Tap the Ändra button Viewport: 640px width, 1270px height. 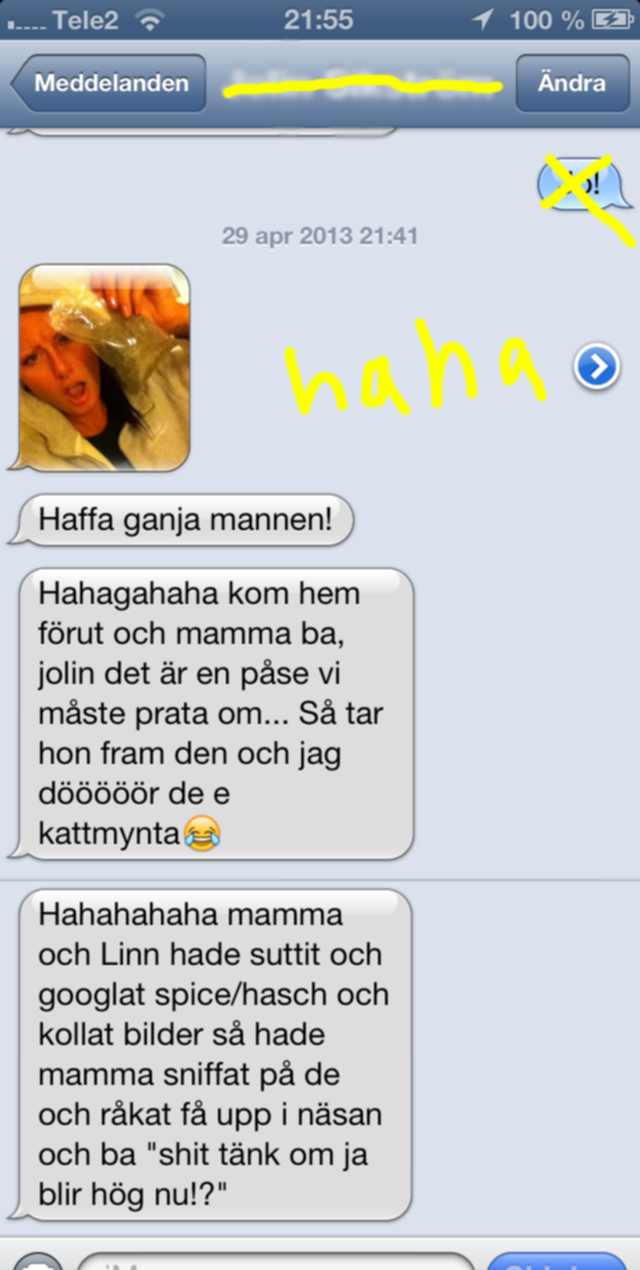pos(571,83)
